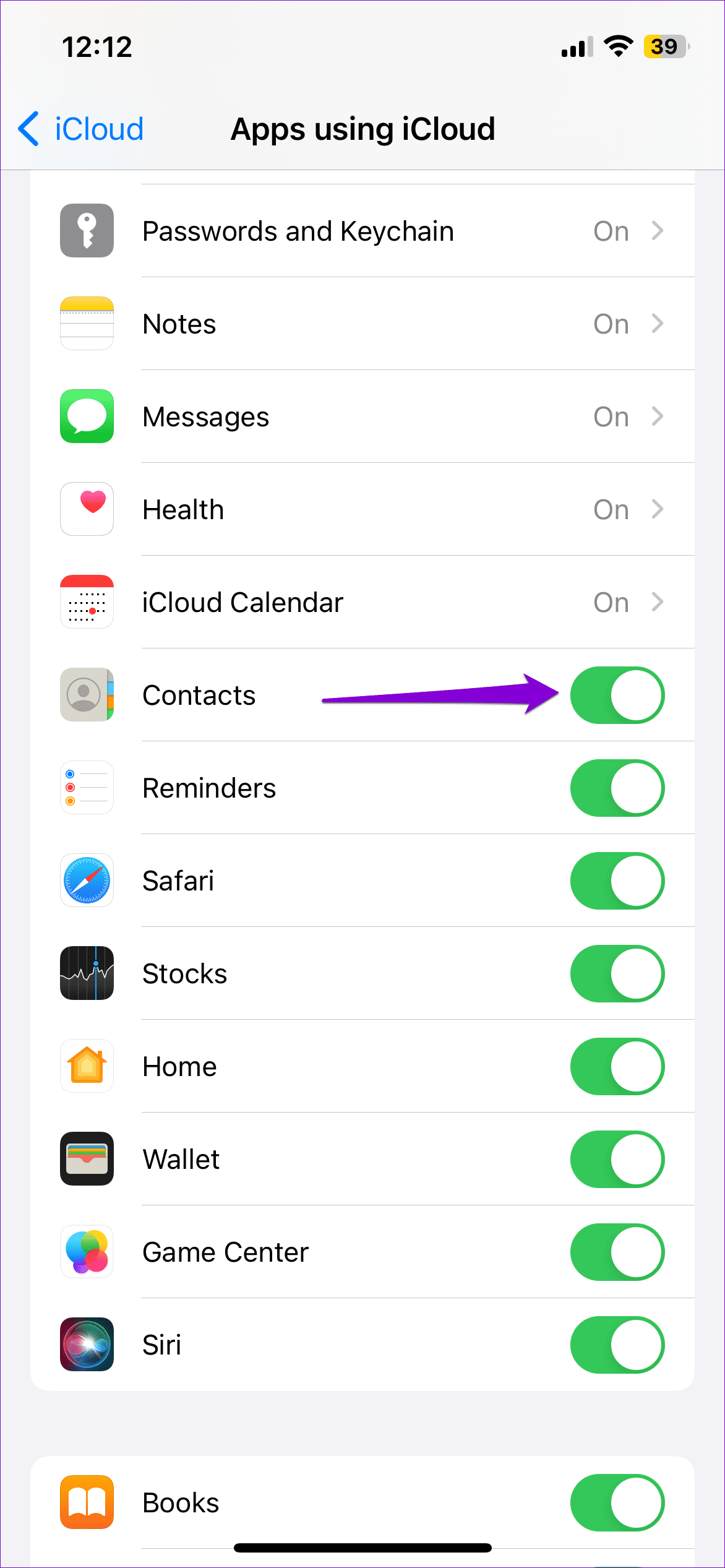Tap the Passwords and Keychain key icon

click(x=87, y=230)
